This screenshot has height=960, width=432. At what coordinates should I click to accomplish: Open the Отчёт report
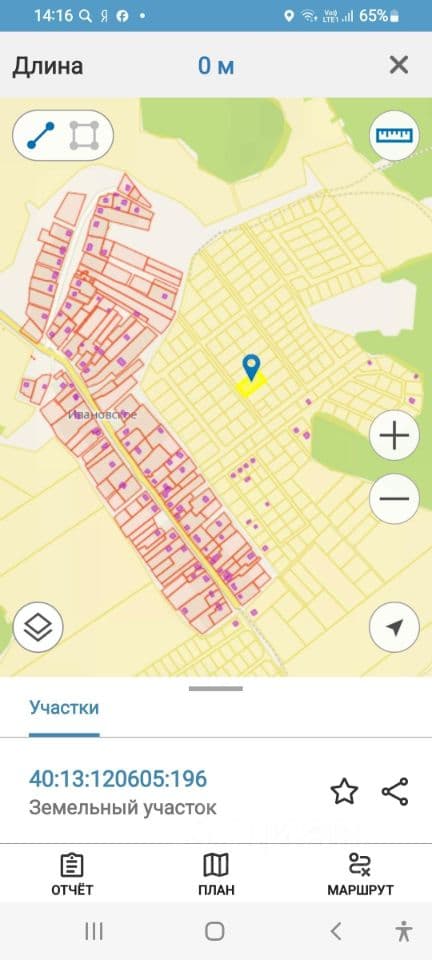[x=72, y=874]
